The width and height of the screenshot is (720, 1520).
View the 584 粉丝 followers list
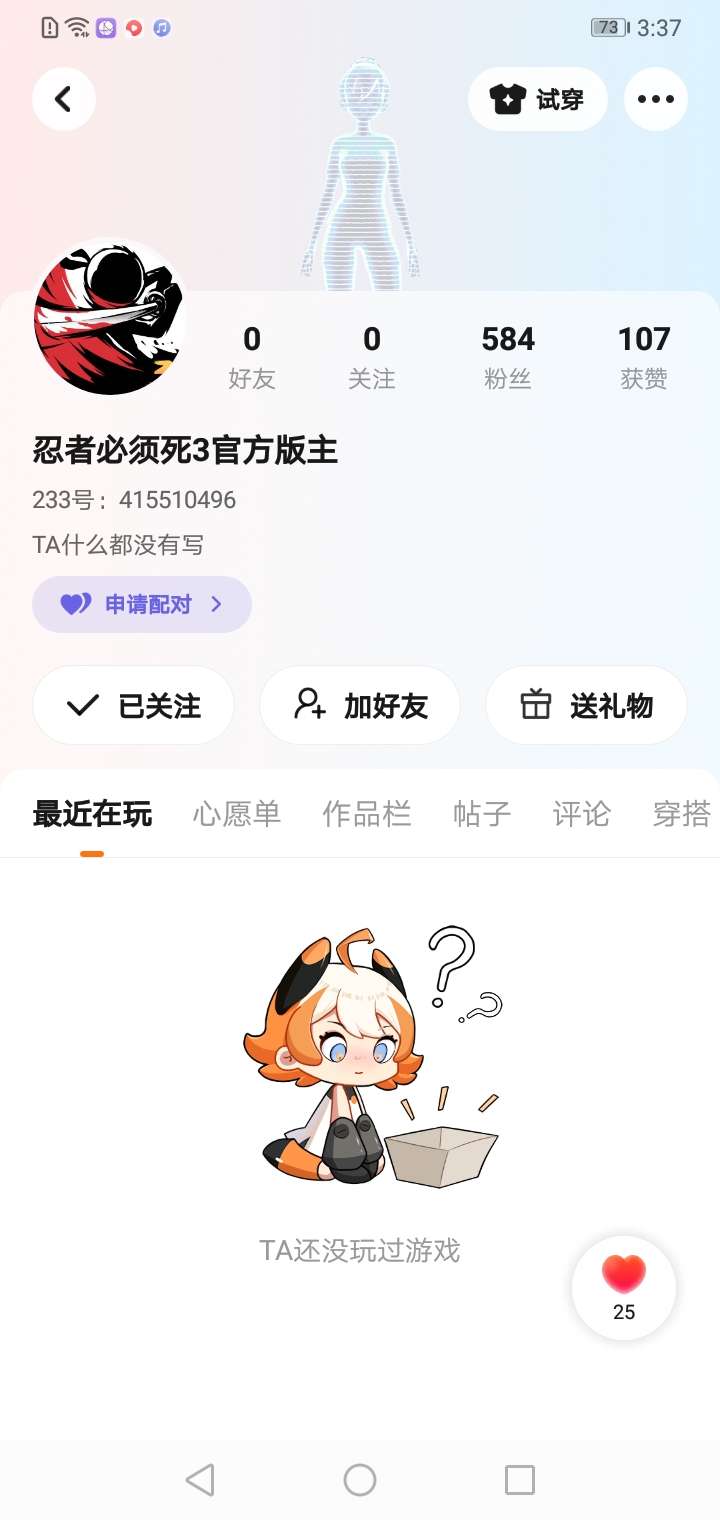coord(508,356)
